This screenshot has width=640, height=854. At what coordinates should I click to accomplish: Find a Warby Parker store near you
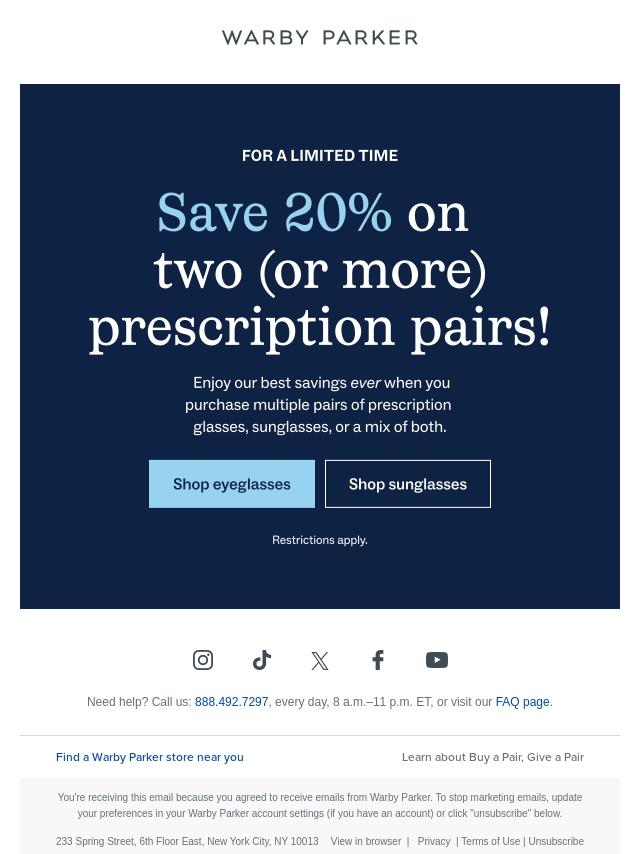[x=150, y=757]
